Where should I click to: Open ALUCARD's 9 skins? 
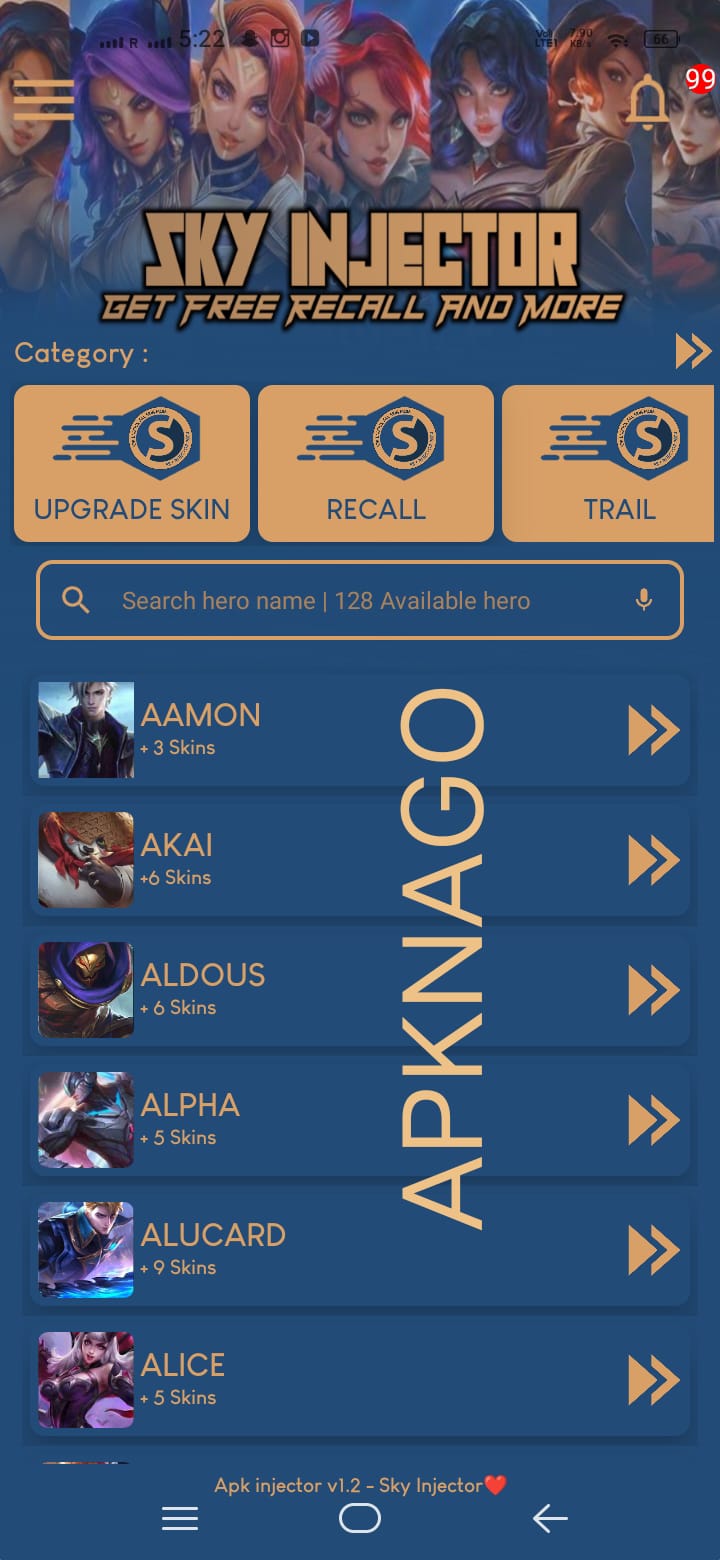(x=360, y=1250)
